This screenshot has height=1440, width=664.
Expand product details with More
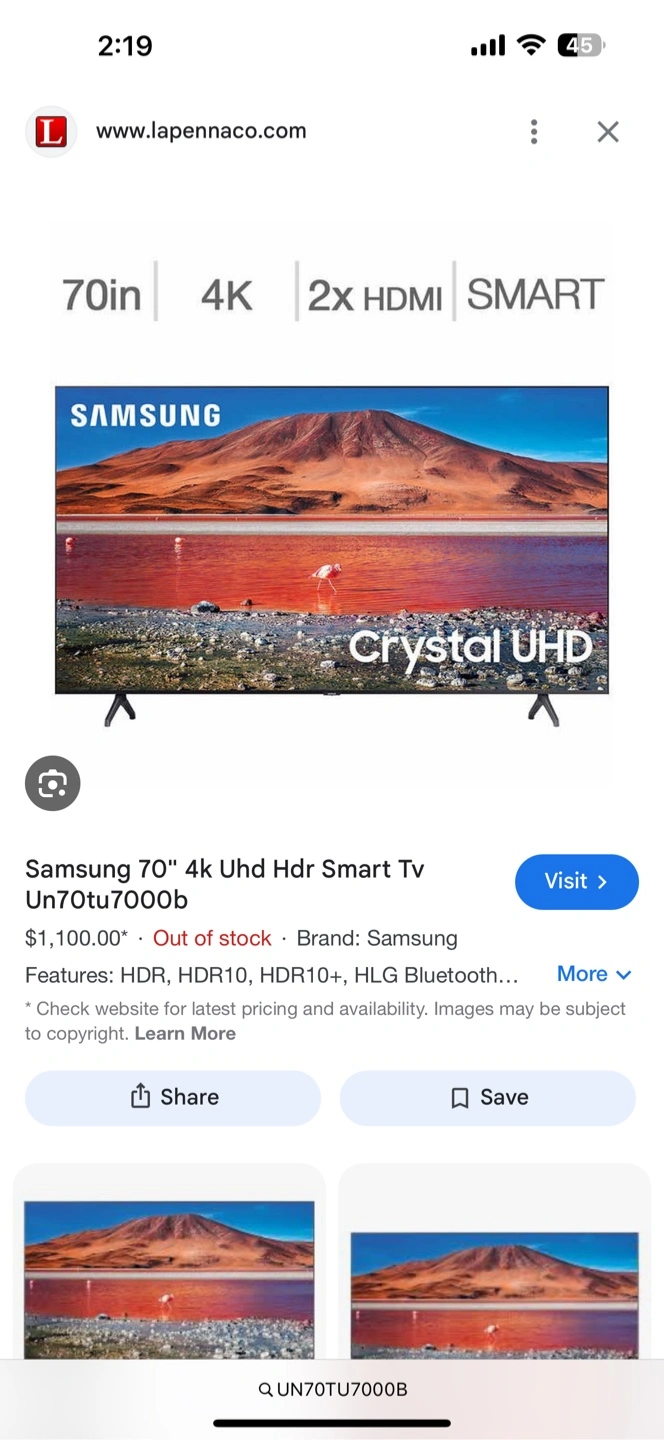click(594, 974)
